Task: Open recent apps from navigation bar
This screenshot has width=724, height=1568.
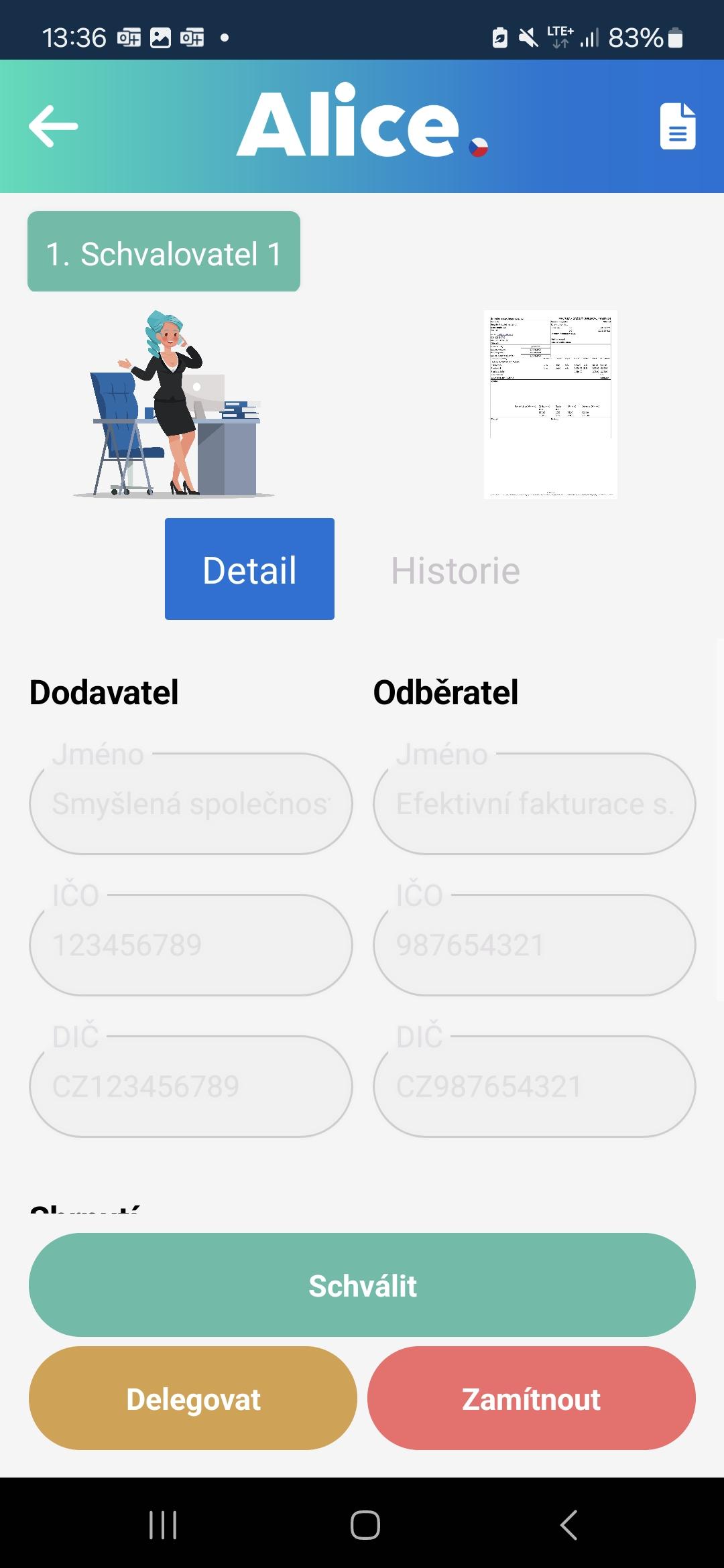Action: (163, 1525)
